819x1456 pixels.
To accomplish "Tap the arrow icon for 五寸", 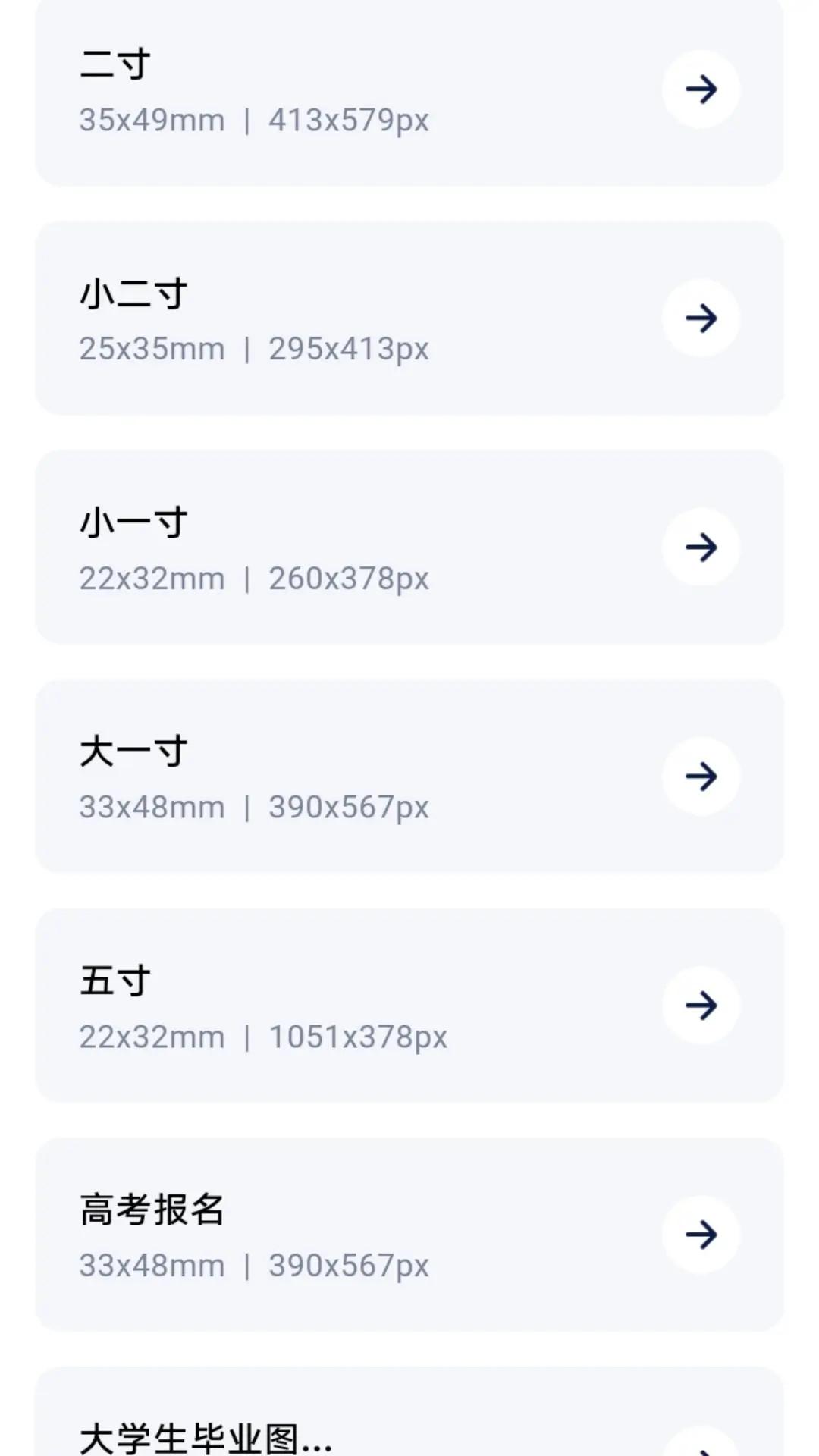I will pyautogui.click(x=700, y=1006).
